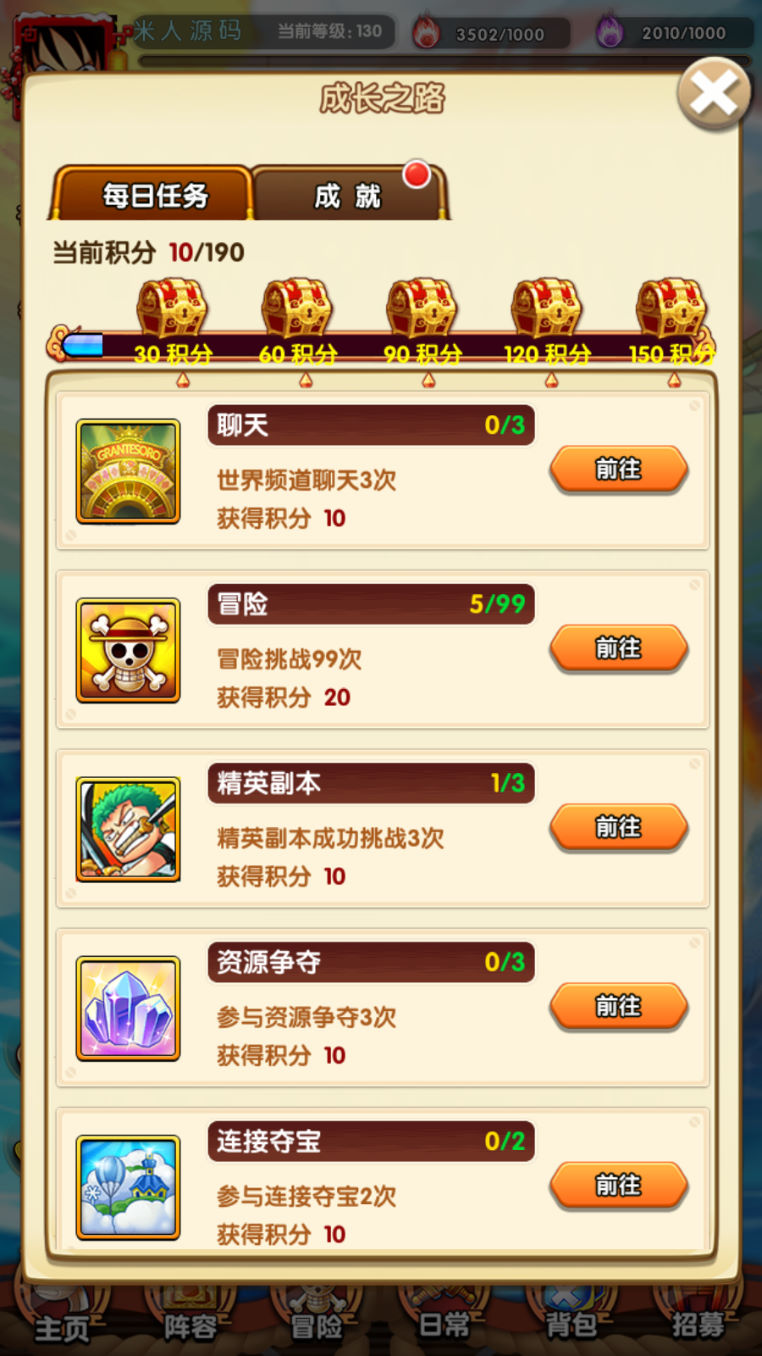
Task: Tap 前往 for the 聊天 task
Action: tap(618, 469)
